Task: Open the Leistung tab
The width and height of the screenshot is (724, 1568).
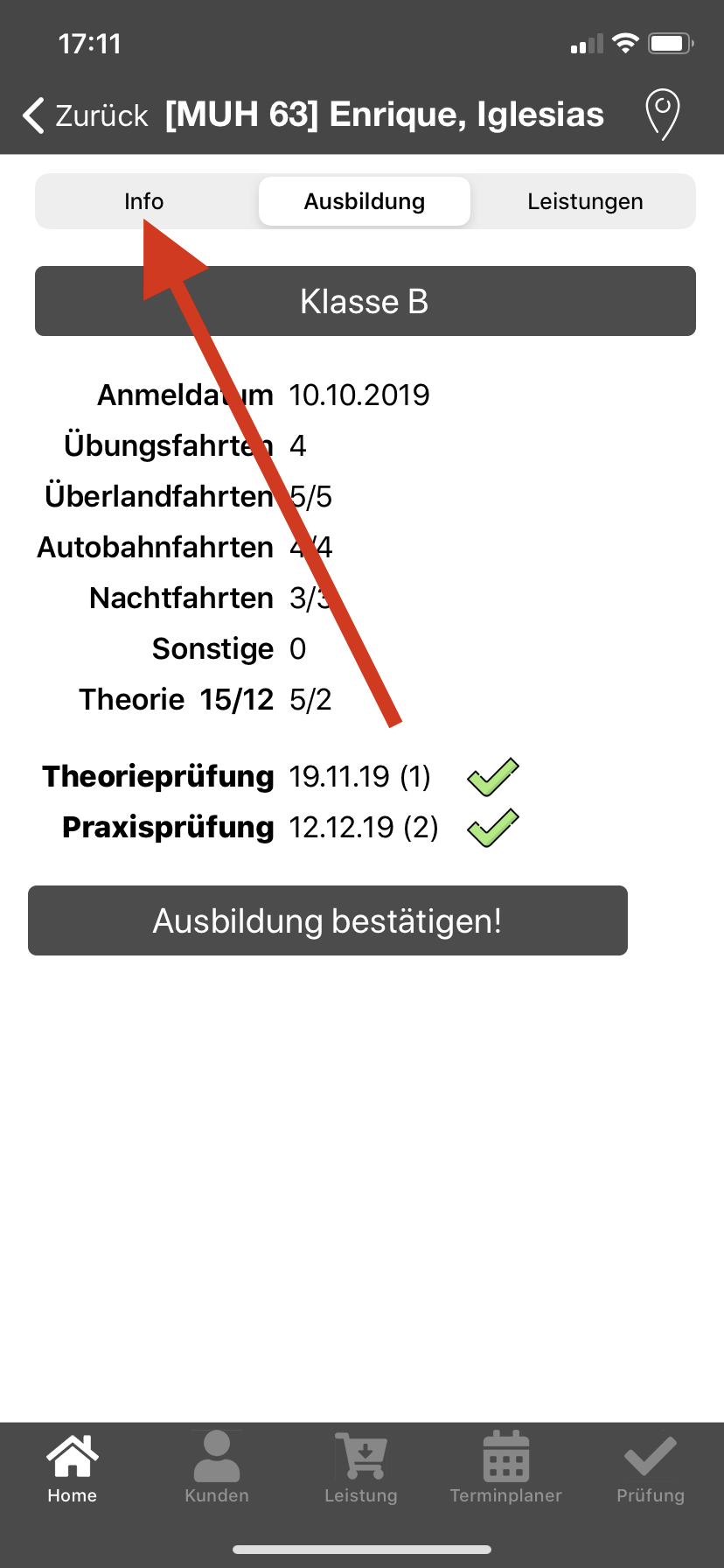Action: pyautogui.click(x=361, y=1468)
